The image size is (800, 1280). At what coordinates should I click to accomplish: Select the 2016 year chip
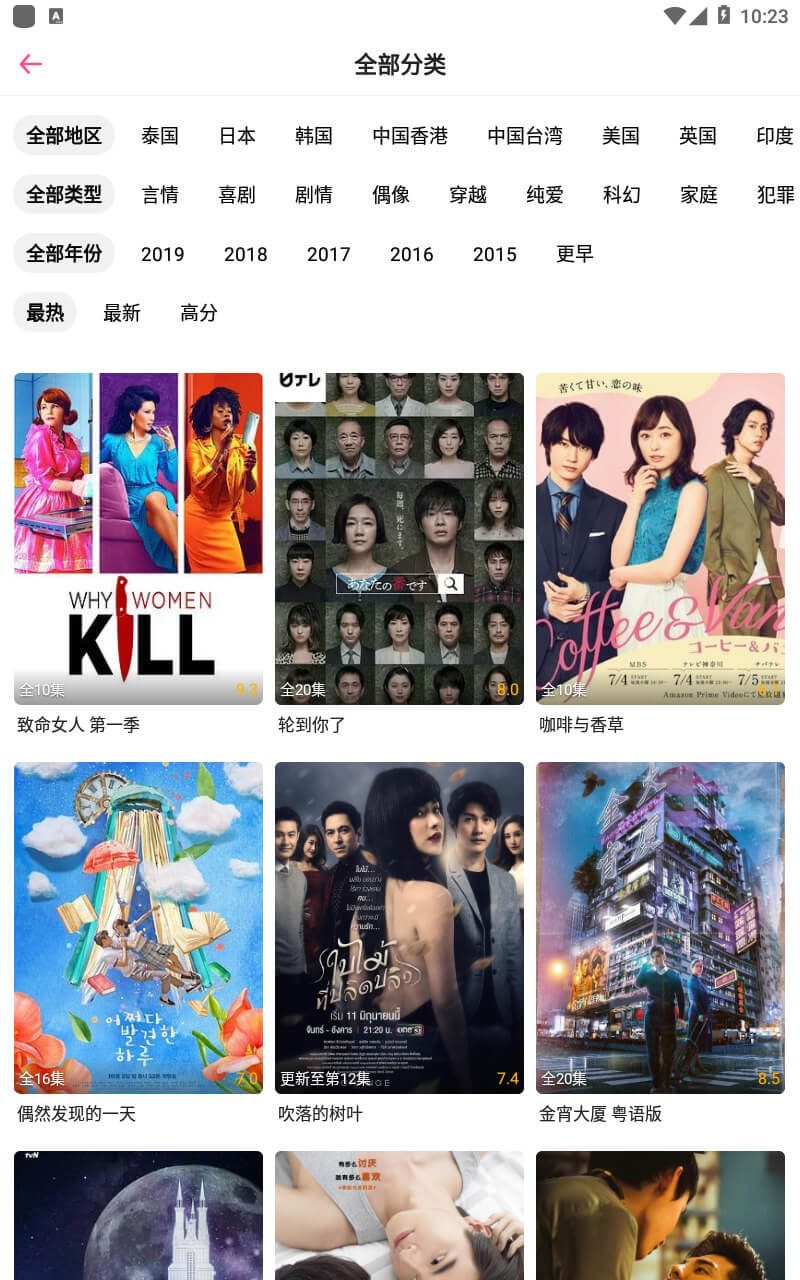[x=412, y=254]
